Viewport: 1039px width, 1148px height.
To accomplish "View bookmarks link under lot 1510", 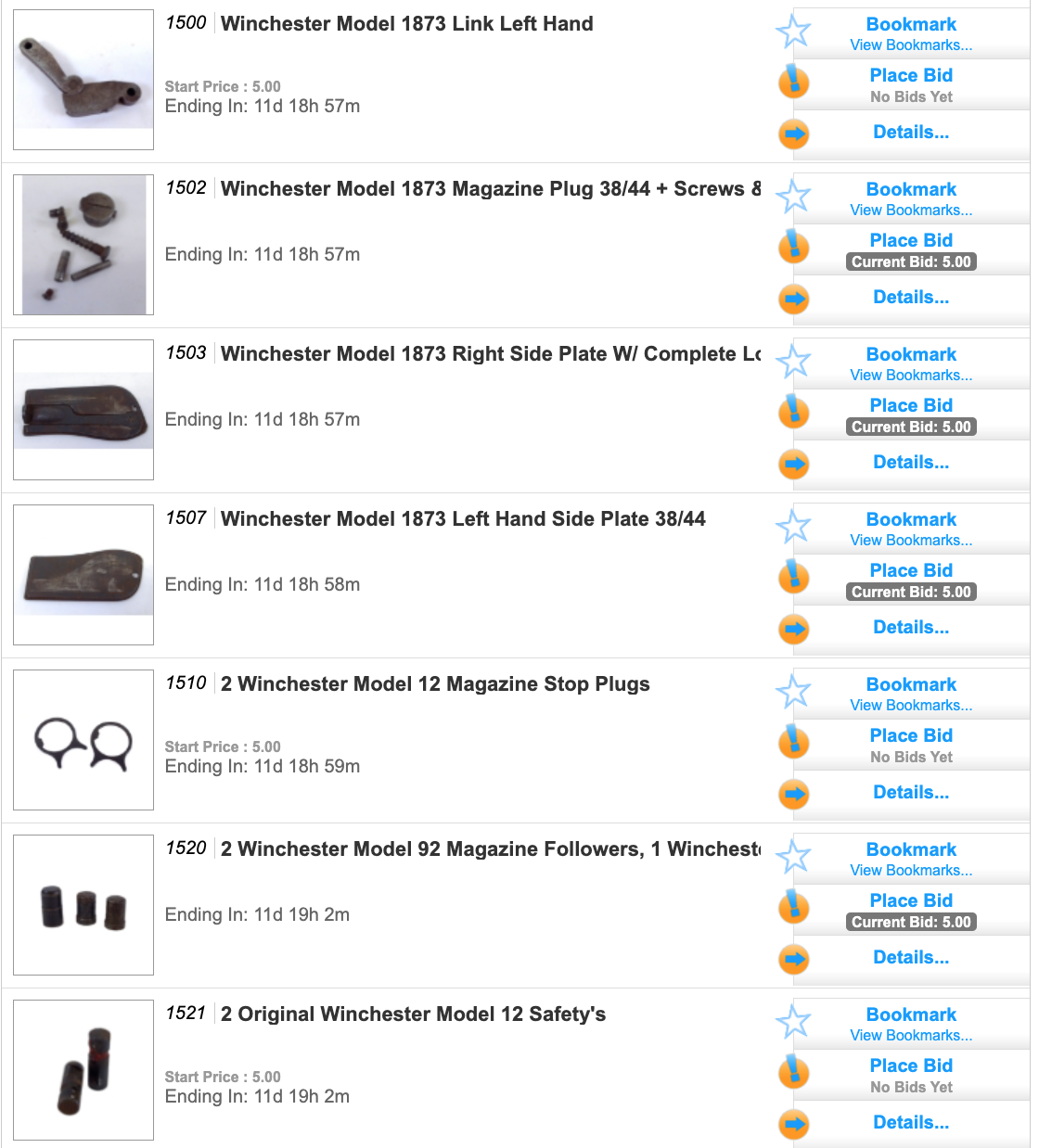I will click(910, 706).
